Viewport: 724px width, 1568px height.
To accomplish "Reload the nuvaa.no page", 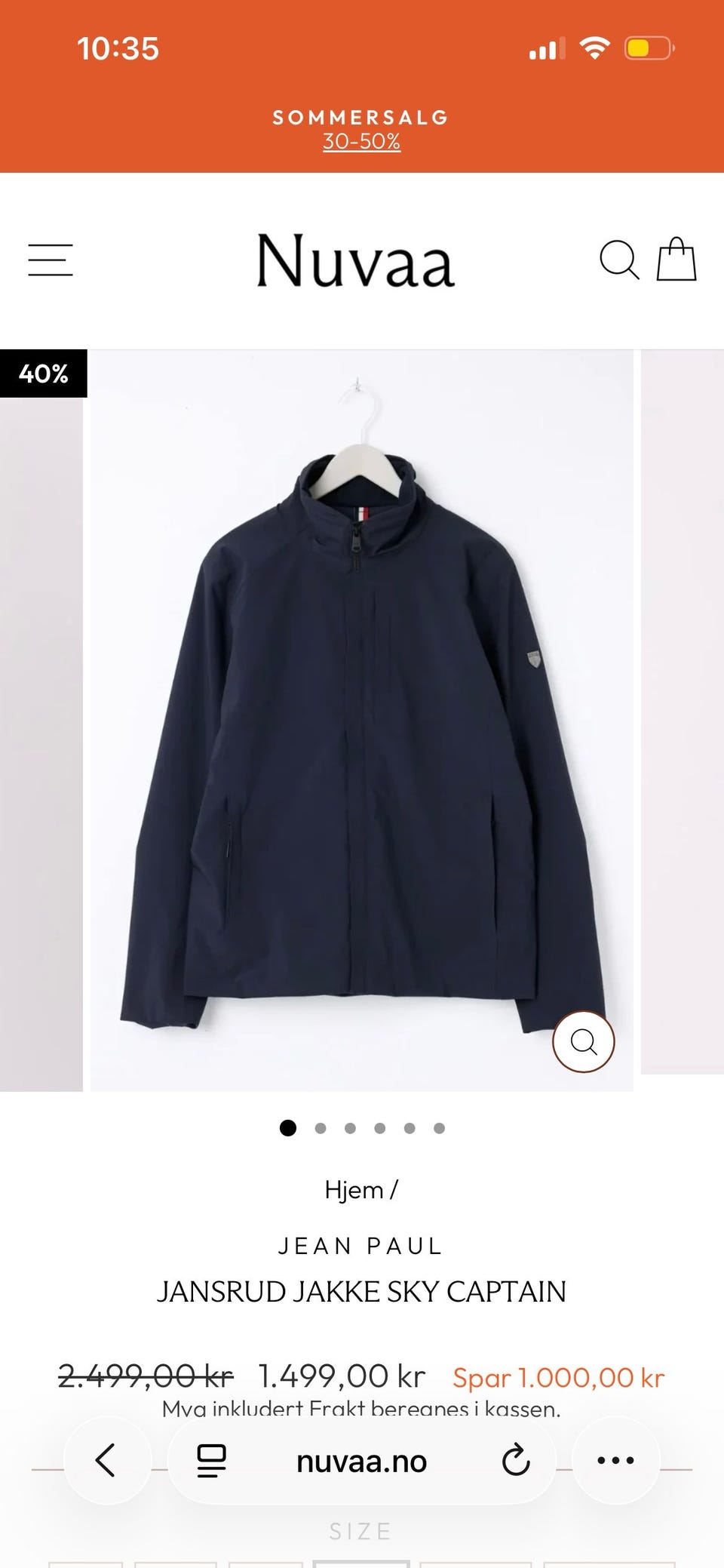I will click(516, 1460).
